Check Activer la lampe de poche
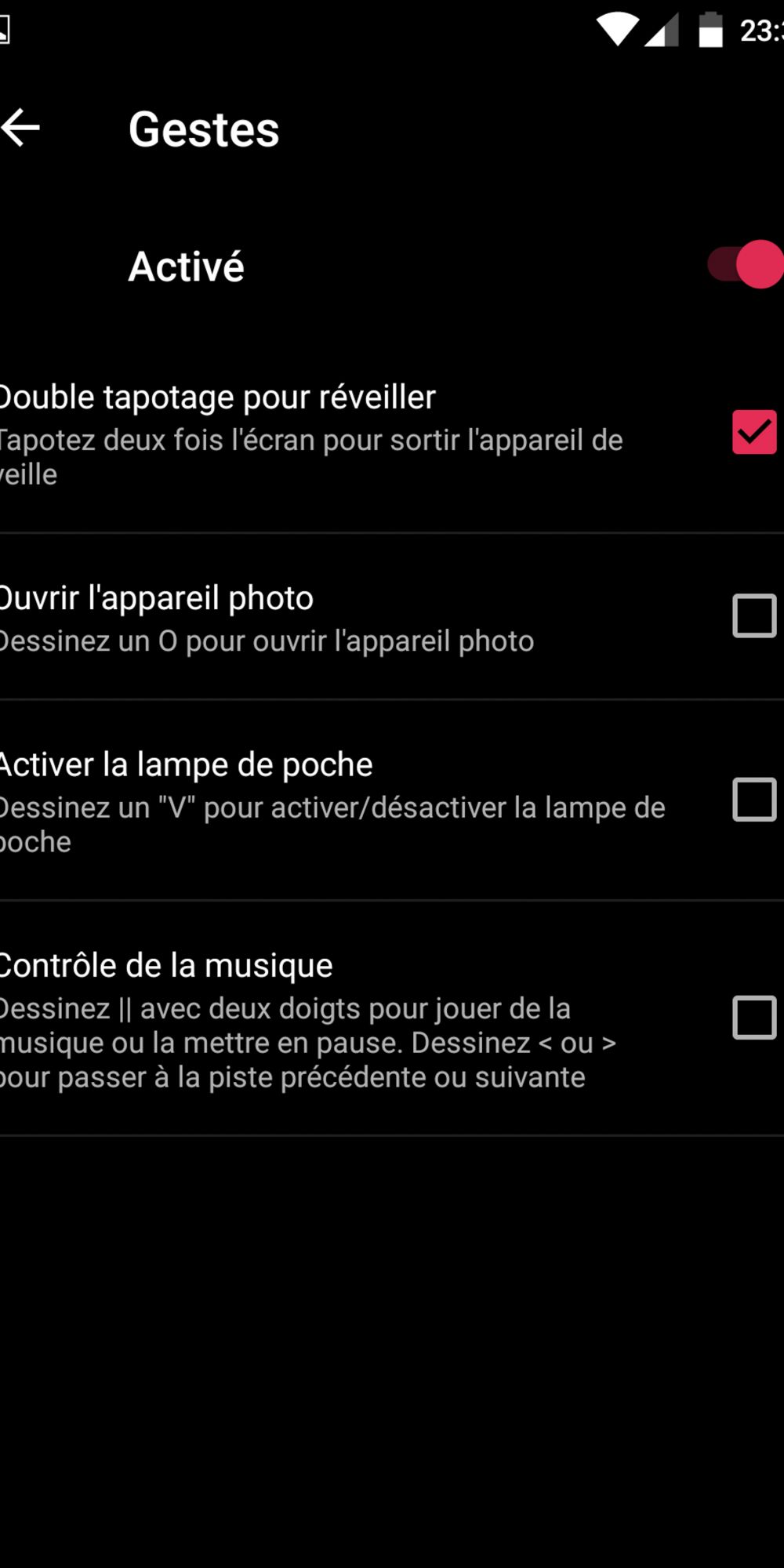The width and height of the screenshot is (784, 1568). click(754, 800)
